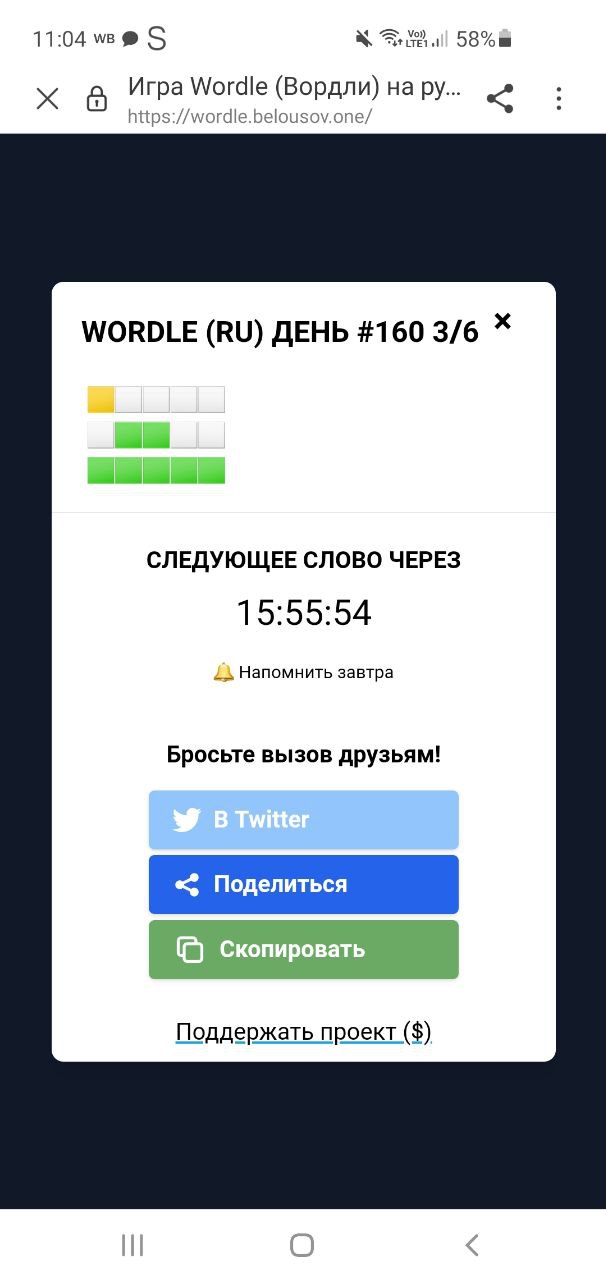606x1280 pixels.
Task: Tap the Поделиться button
Action: [x=304, y=885]
